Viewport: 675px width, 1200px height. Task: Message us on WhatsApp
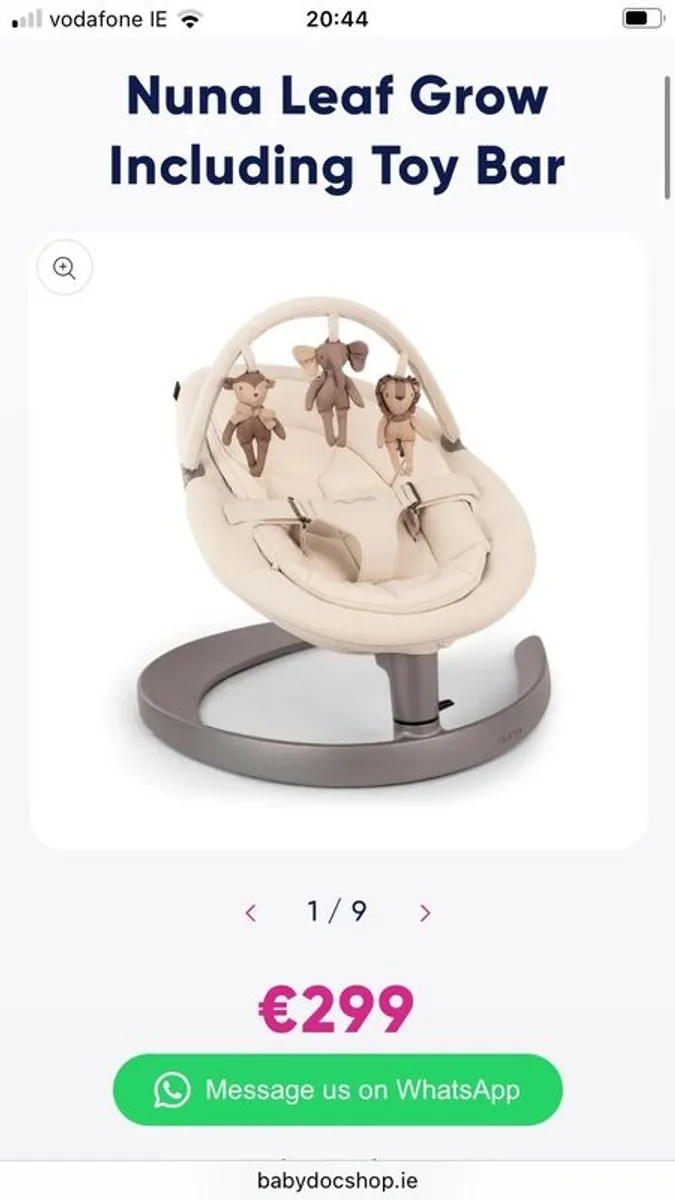(338, 1089)
